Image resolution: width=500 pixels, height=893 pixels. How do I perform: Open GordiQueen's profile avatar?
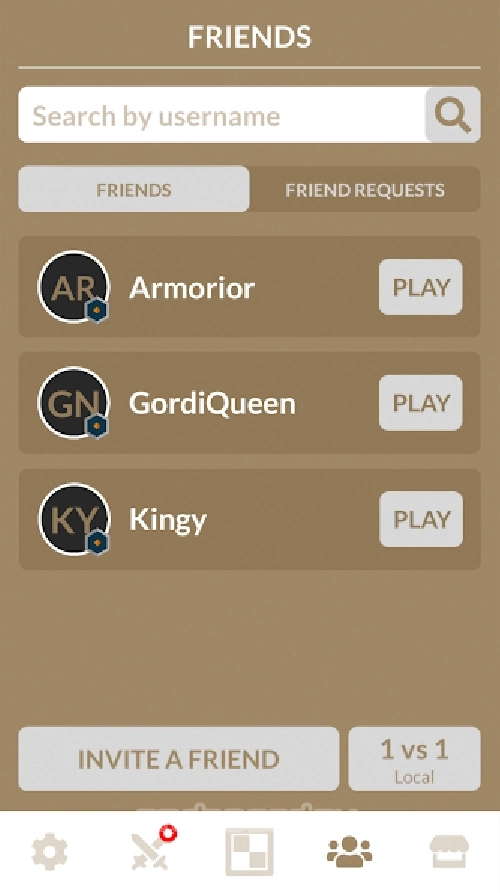pos(74,403)
